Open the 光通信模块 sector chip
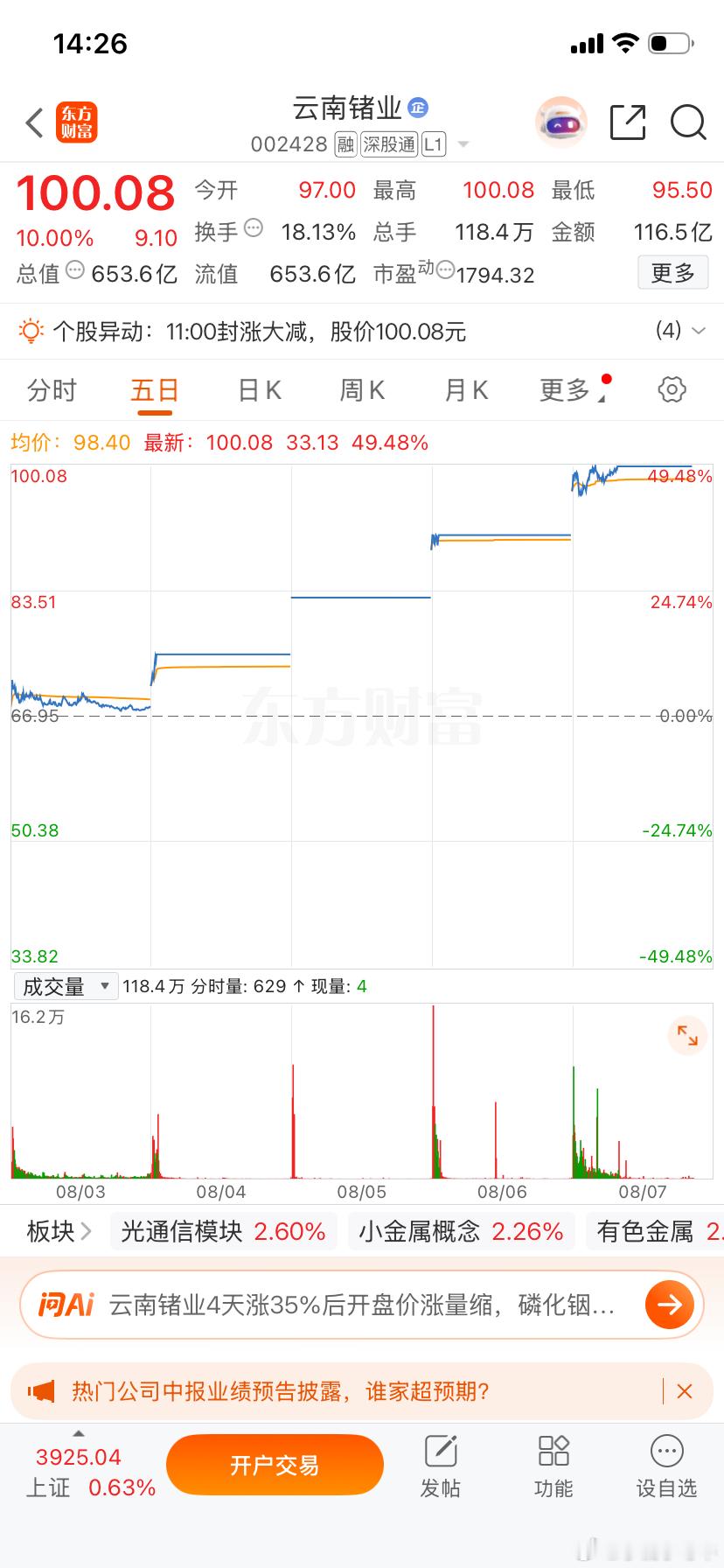 223,1232
